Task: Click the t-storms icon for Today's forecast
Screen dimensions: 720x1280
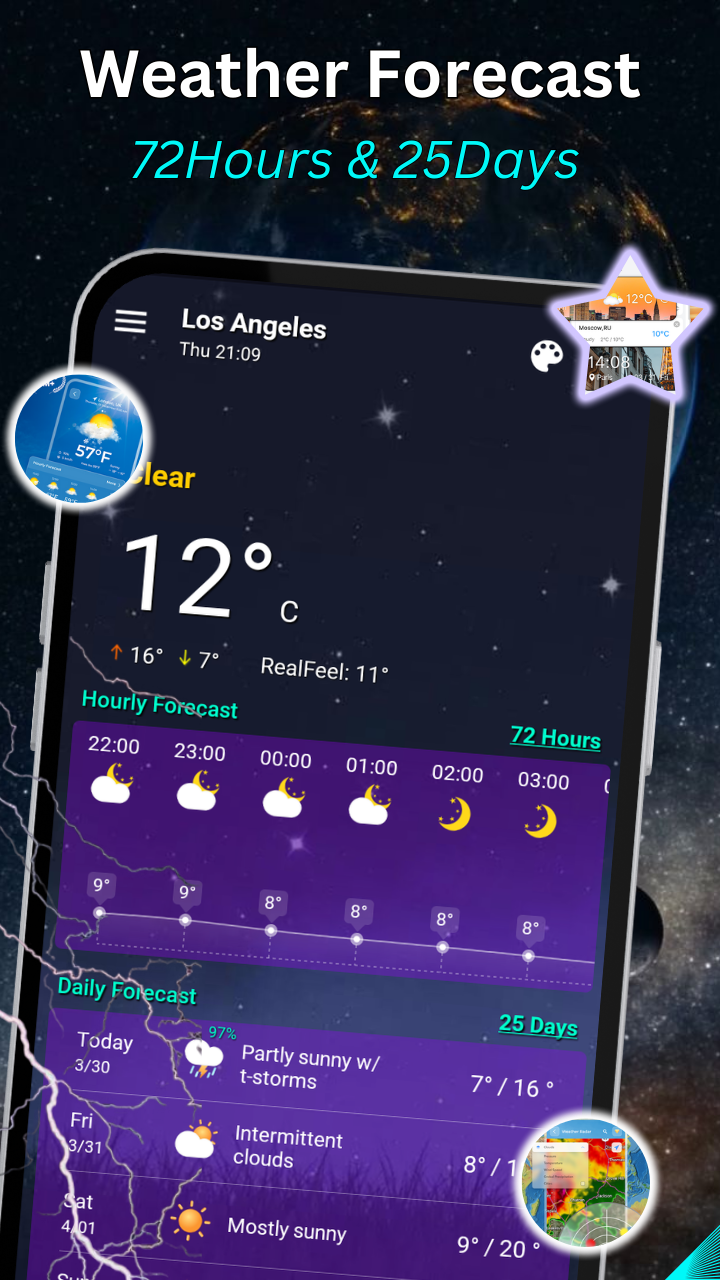Action: pos(203,1057)
